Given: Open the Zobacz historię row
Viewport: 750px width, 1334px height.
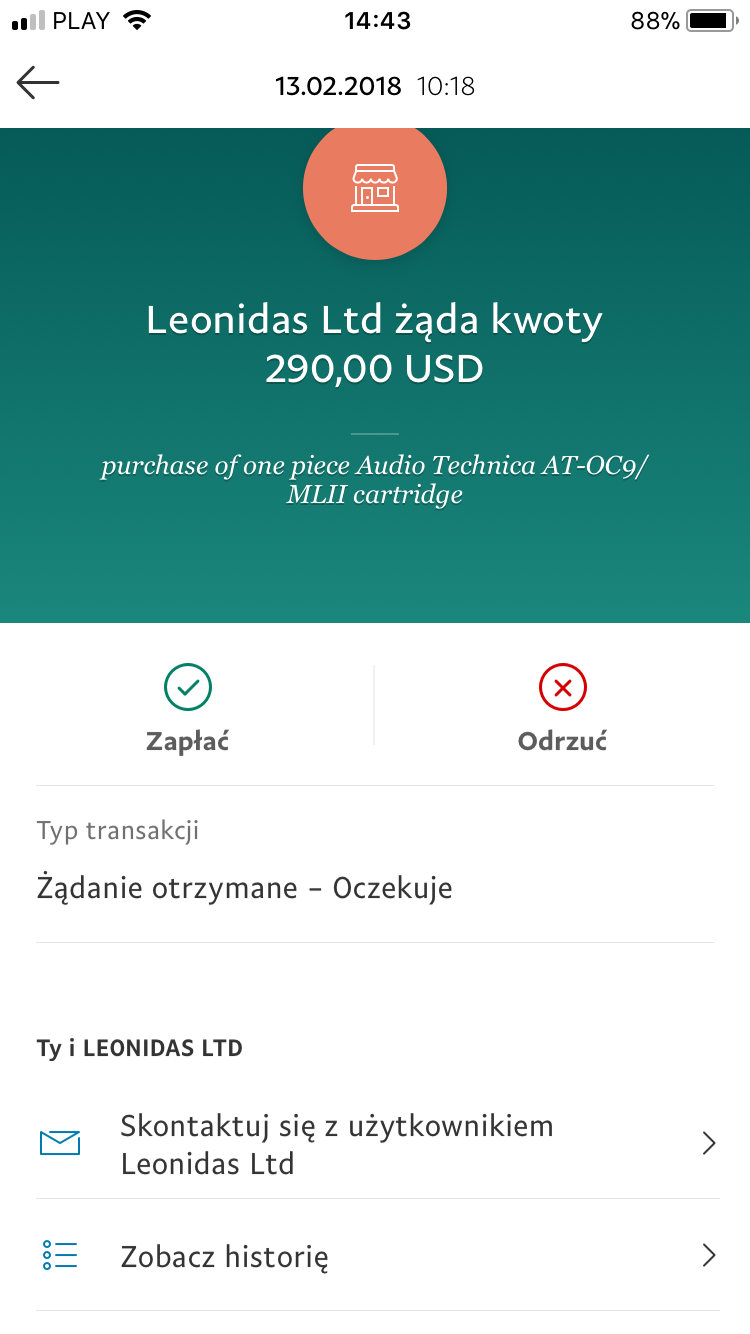Looking at the screenshot, I should click(376, 1256).
